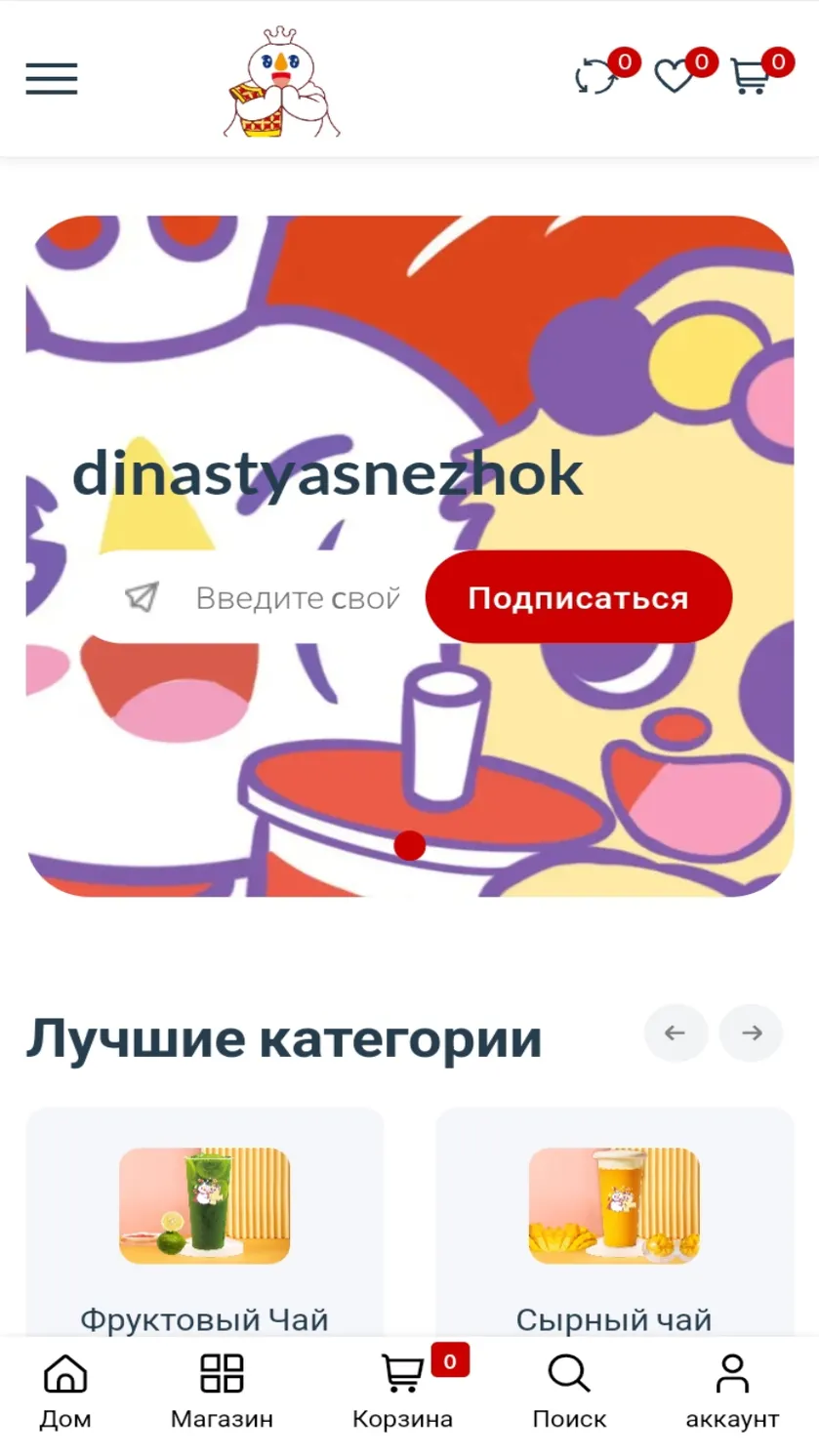The width and height of the screenshot is (819, 1456).
Task: Open the Фруктовый Чай category
Action: pyautogui.click(x=204, y=1230)
